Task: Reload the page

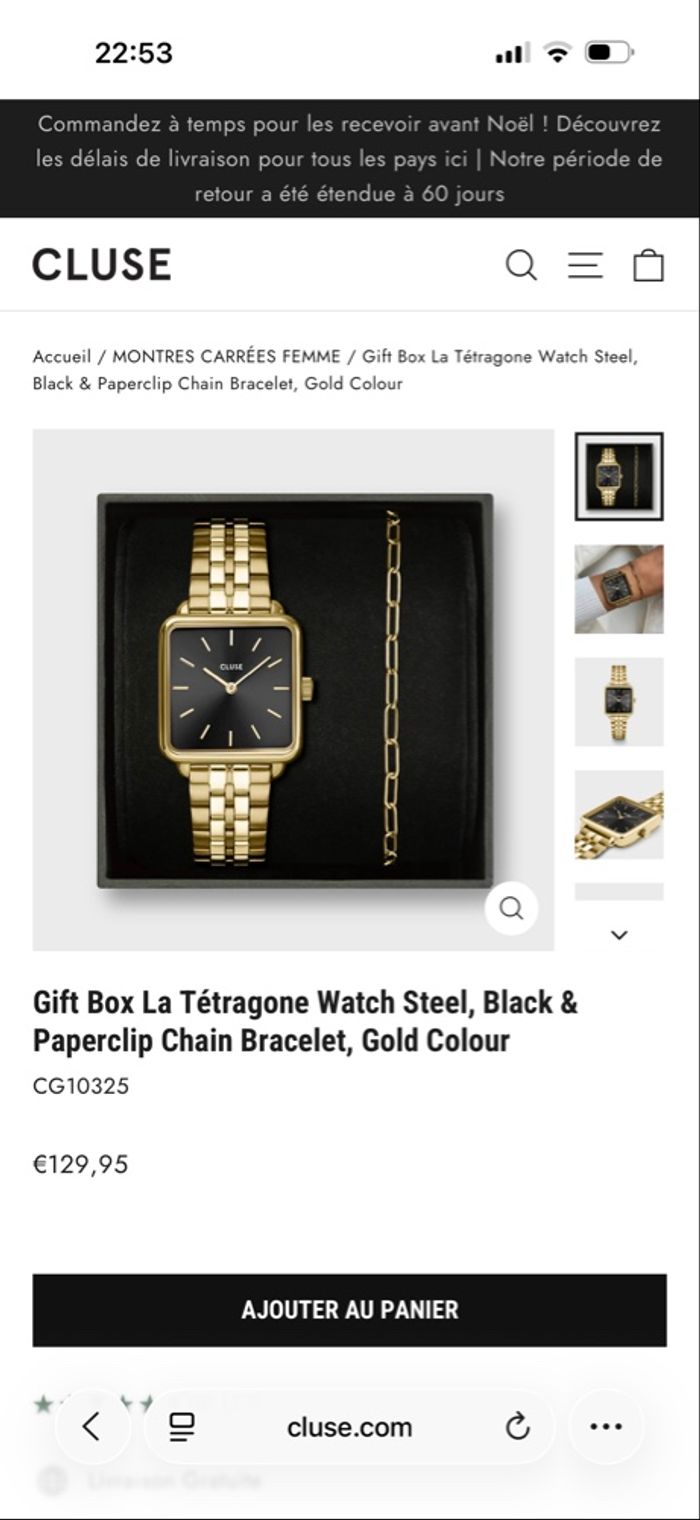Action: click(x=517, y=1427)
